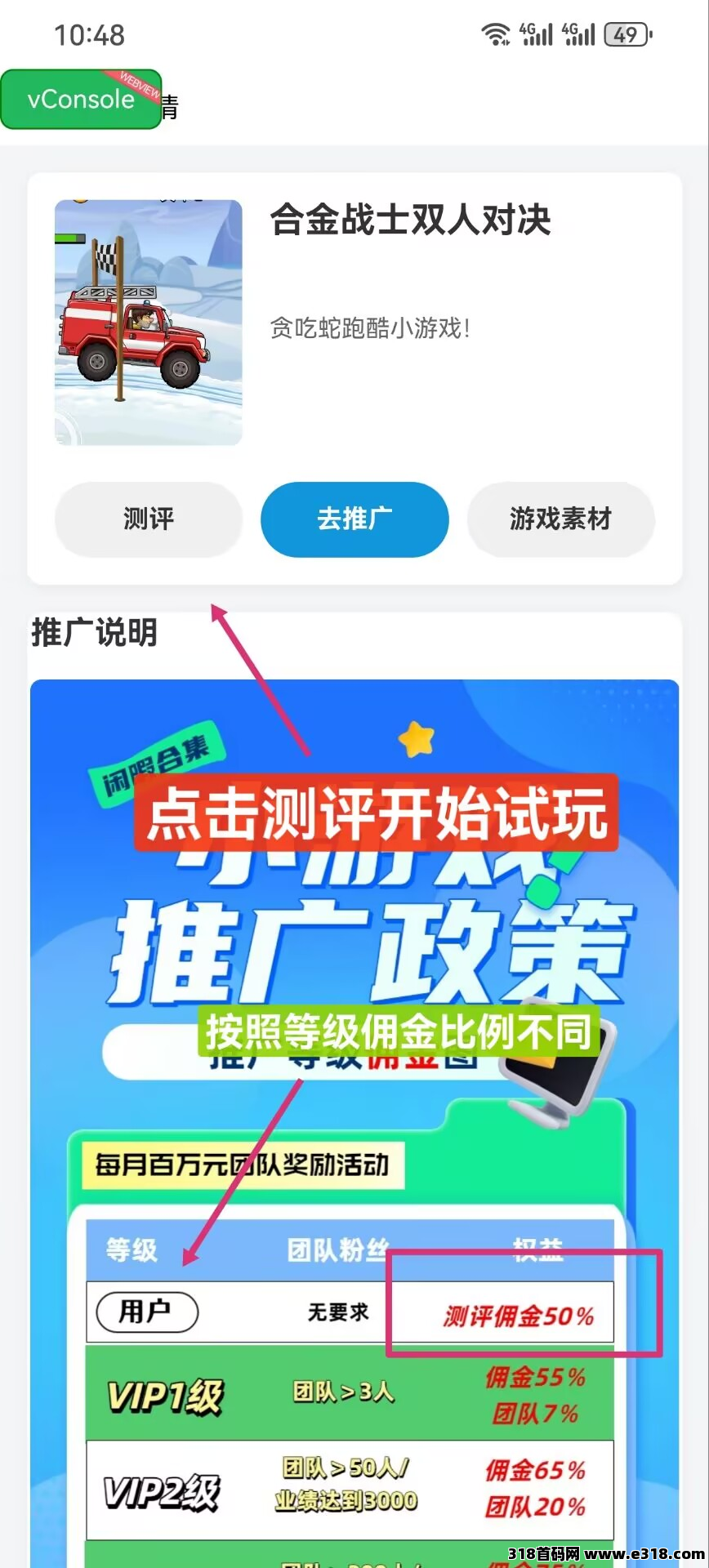Tap the 测评 button

[x=149, y=519]
